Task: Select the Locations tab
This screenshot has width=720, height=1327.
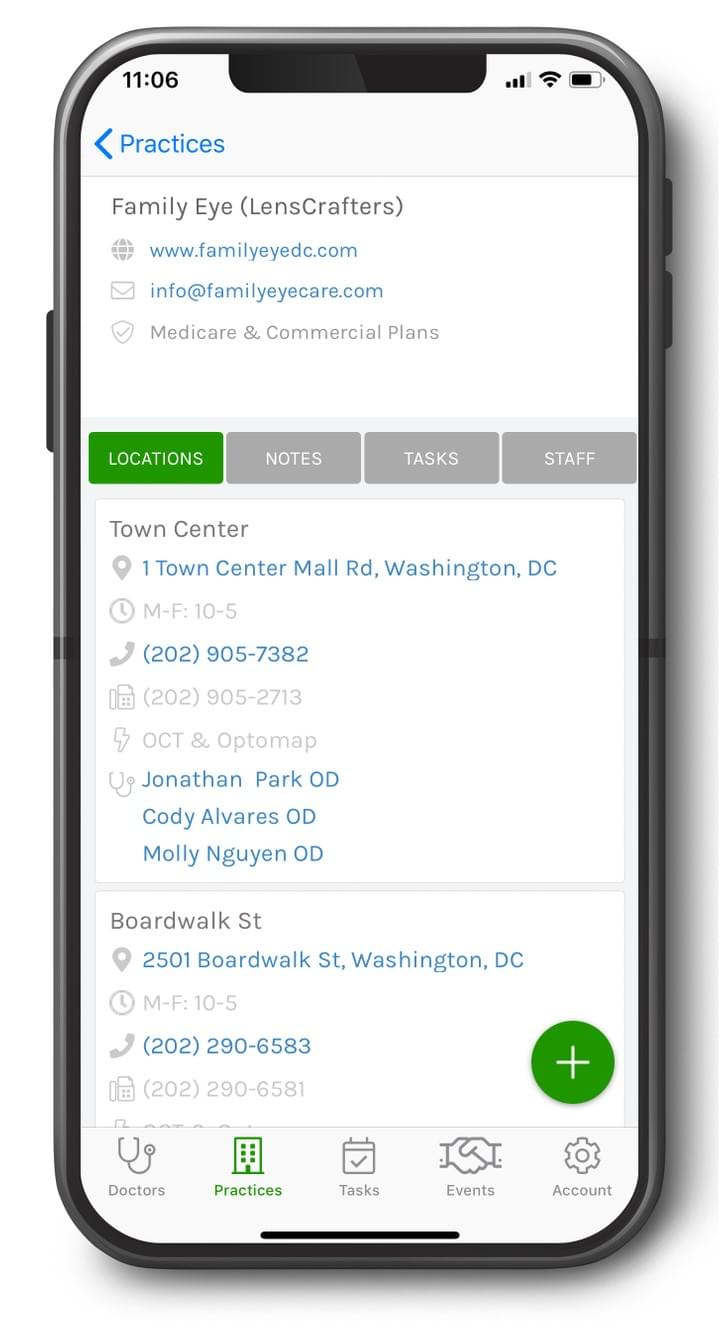Action: 156,458
